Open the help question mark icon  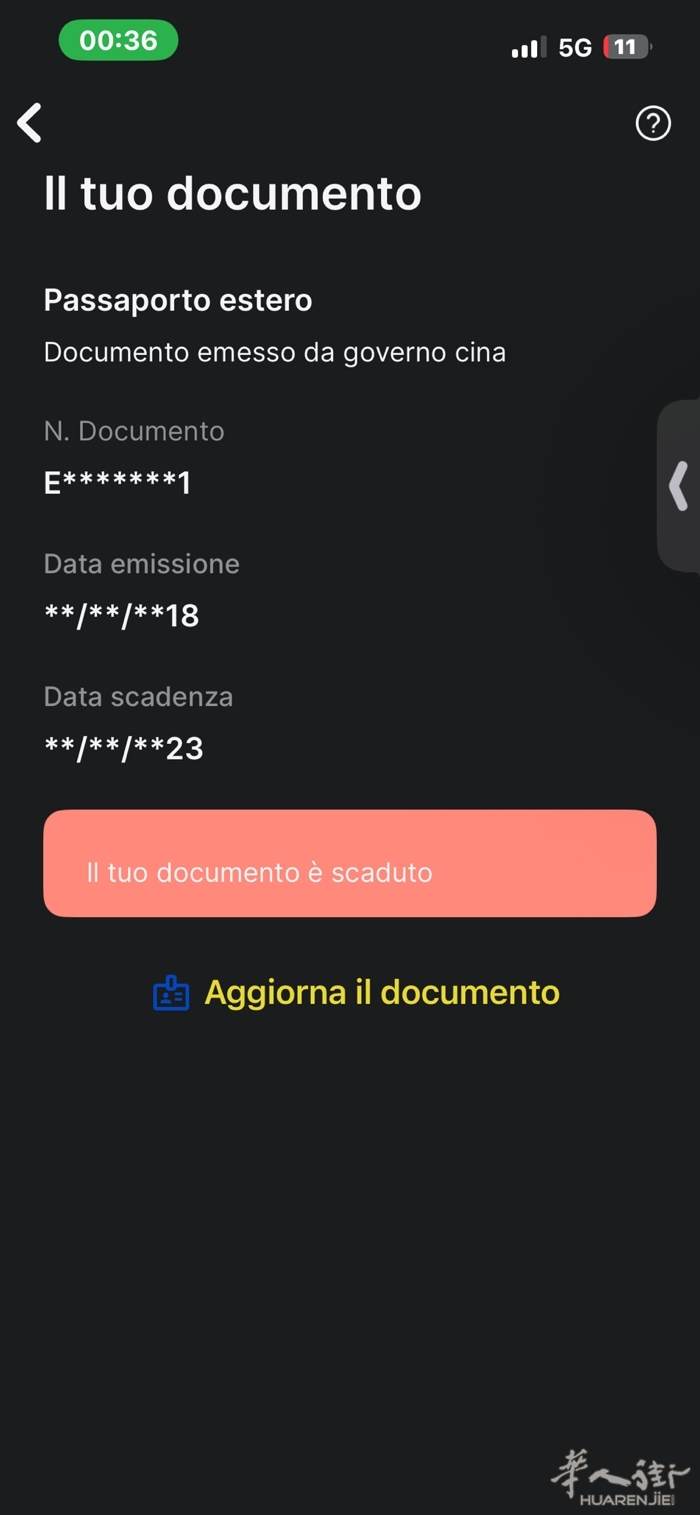[653, 124]
